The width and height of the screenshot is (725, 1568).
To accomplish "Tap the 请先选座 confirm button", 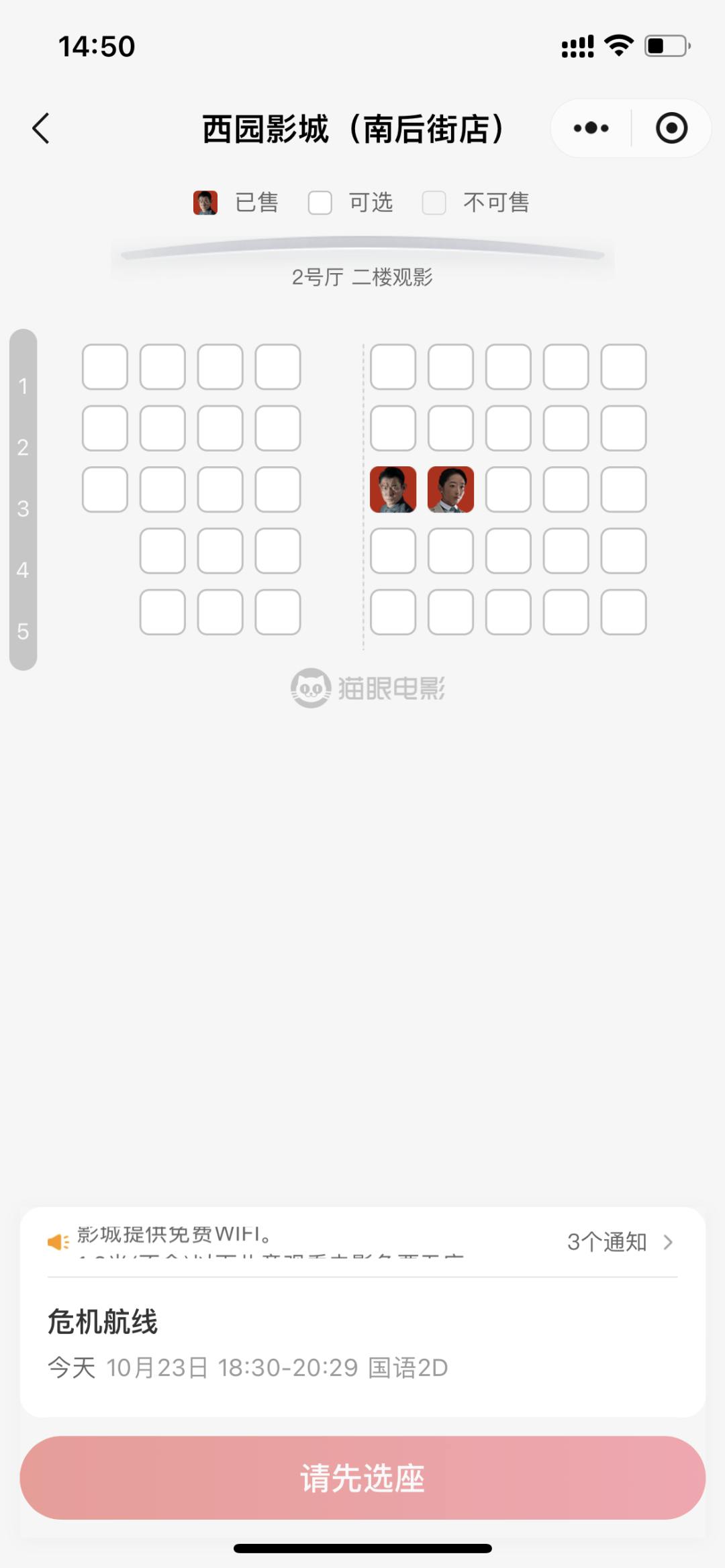I will point(362,1477).
